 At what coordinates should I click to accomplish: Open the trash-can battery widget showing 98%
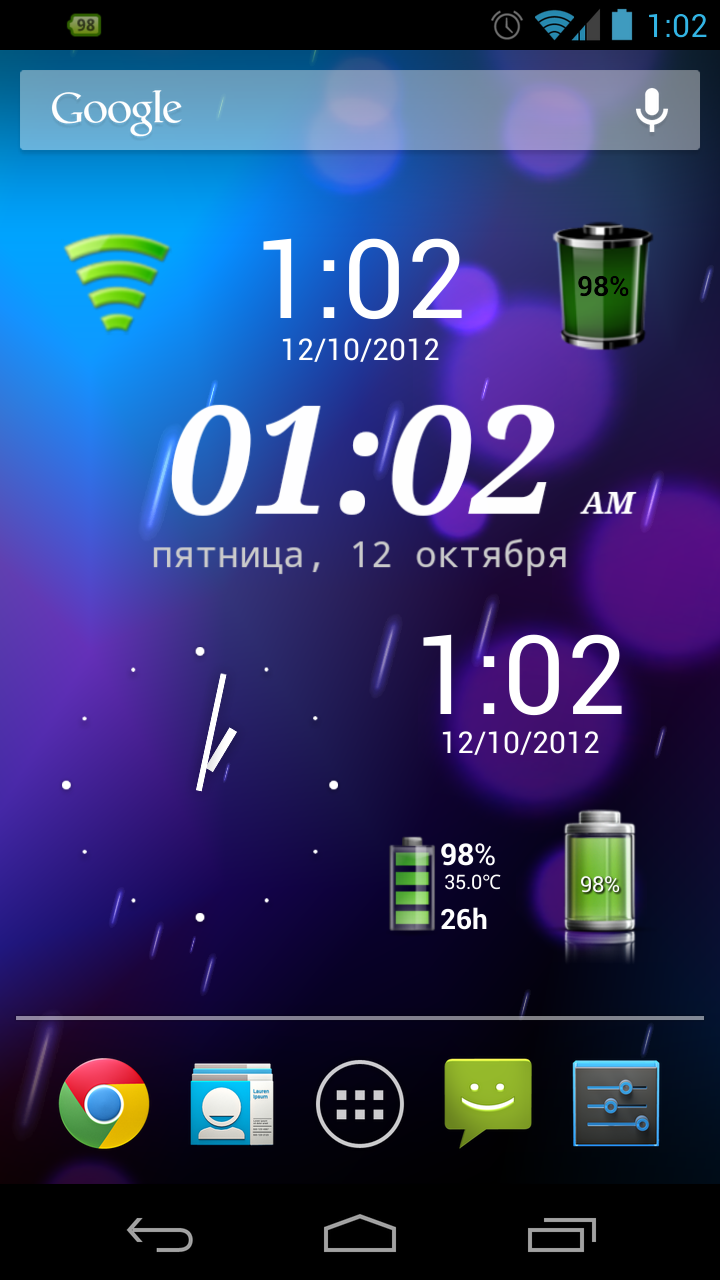[602, 286]
